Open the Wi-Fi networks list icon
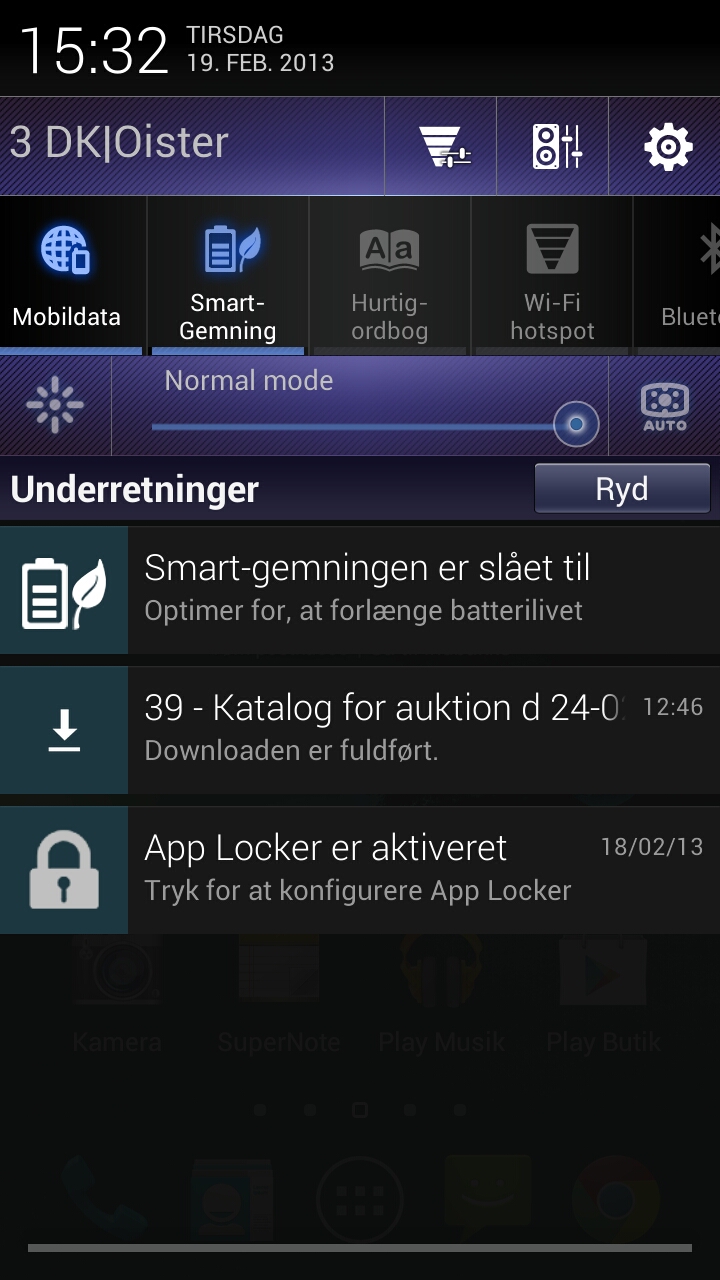Viewport: 720px width, 1280px height. click(441, 147)
